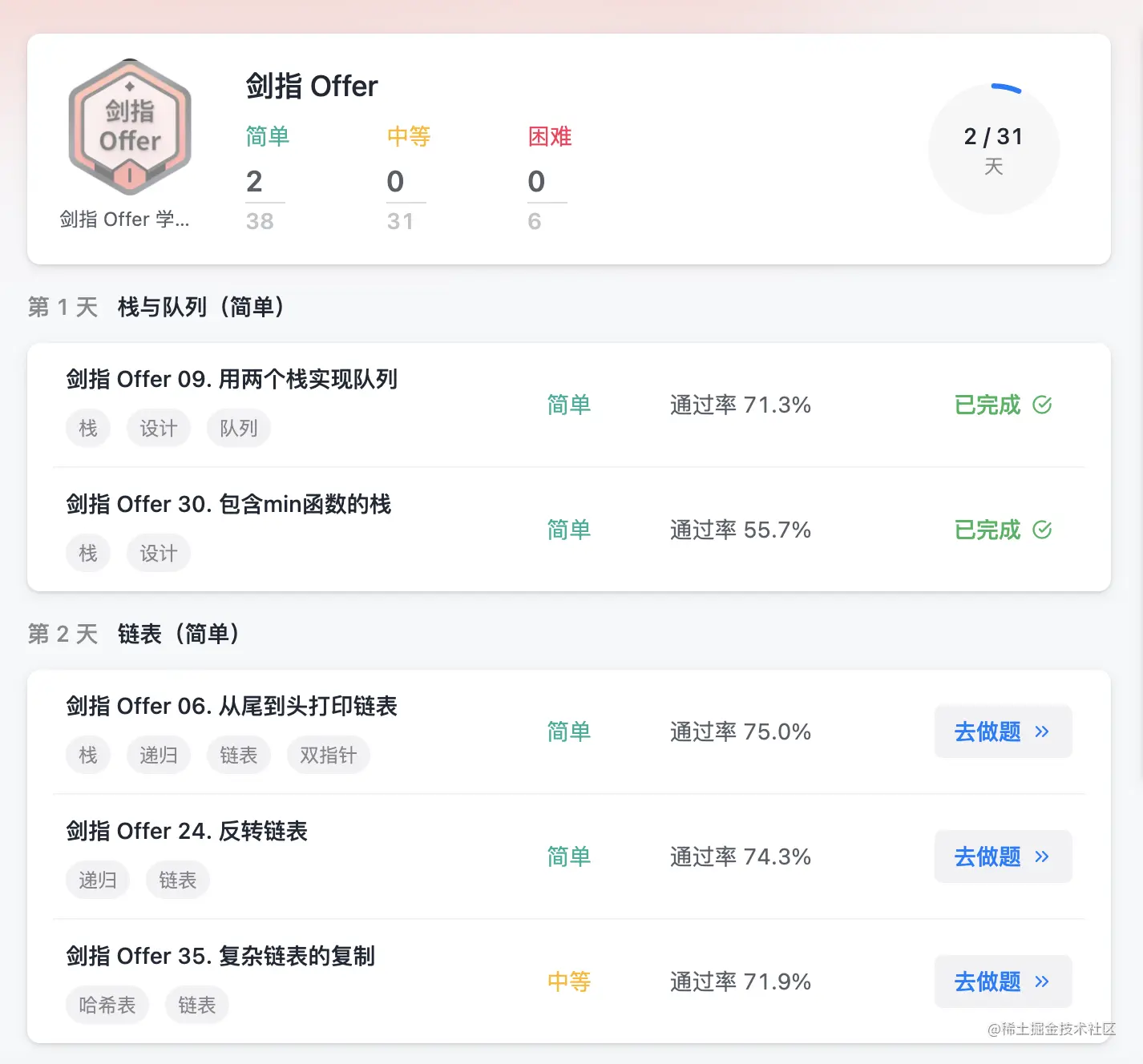Select the 队列 tag under Offer 09
This screenshot has height=1064, width=1143.
tap(238, 429)
